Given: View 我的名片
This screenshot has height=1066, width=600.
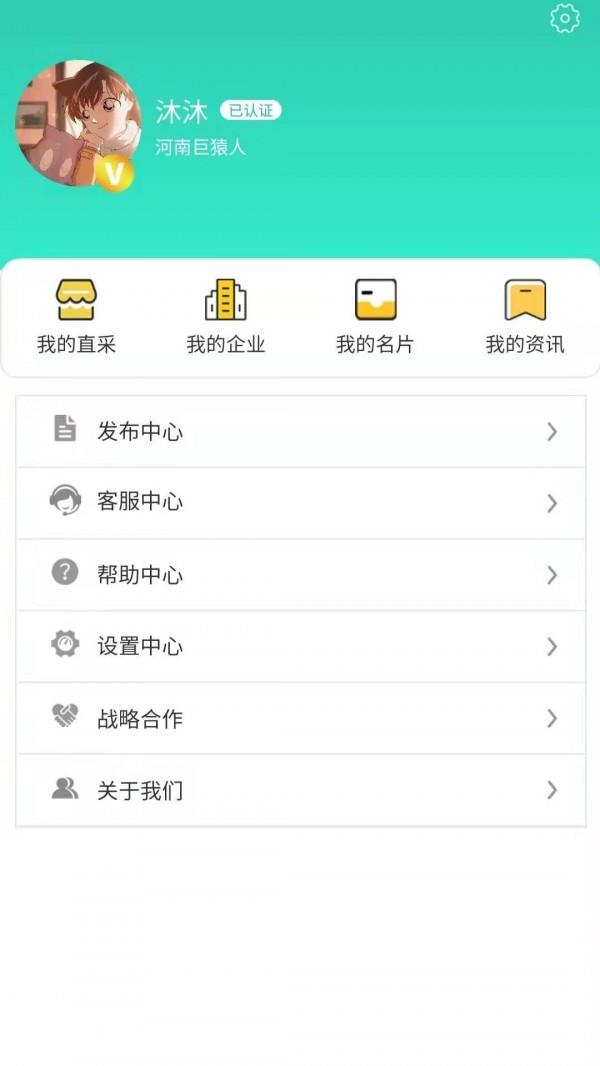Looking at the screenshot, I should (x=375, y=317).
